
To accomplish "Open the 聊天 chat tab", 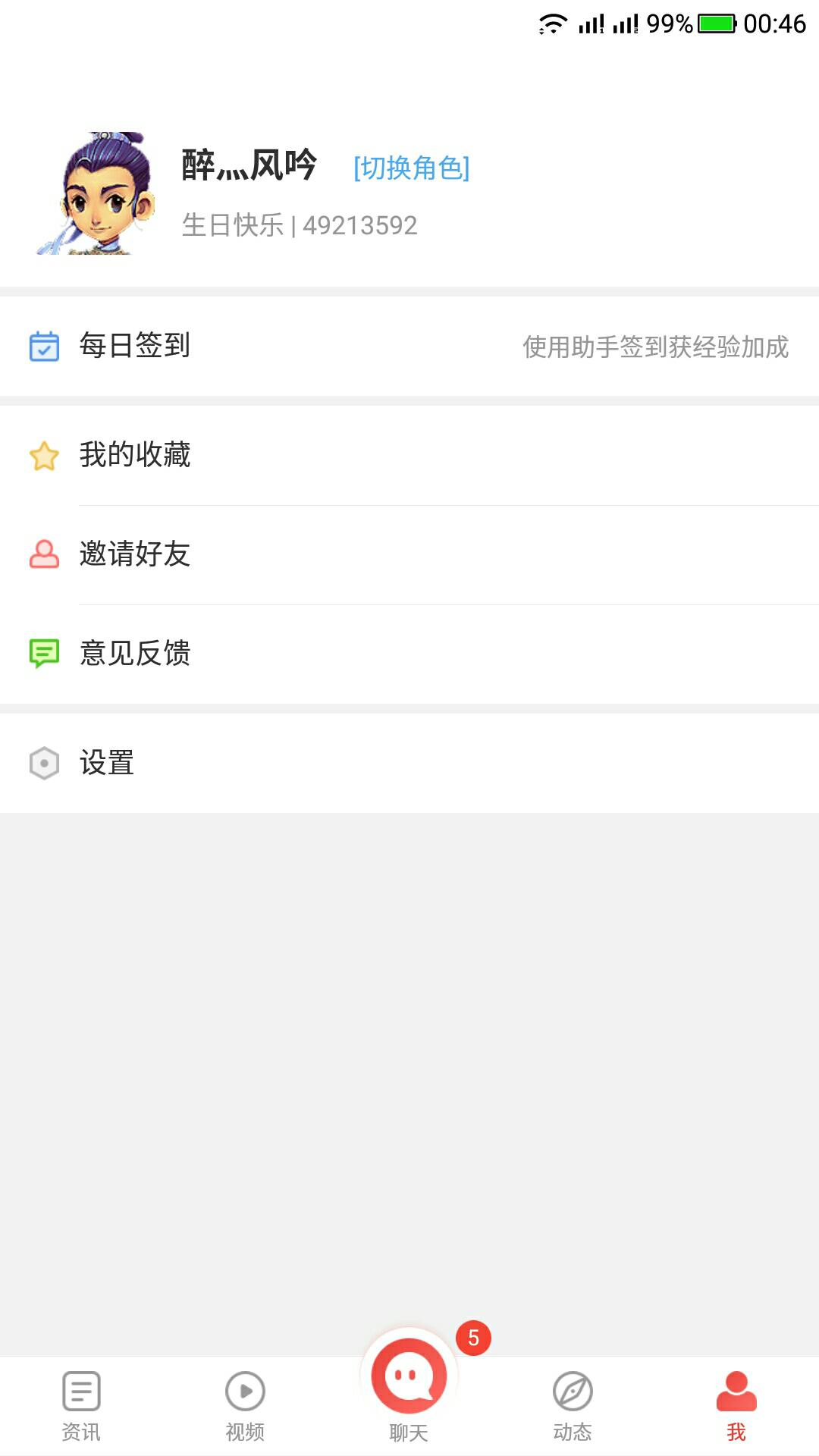I will [409, 1388].
